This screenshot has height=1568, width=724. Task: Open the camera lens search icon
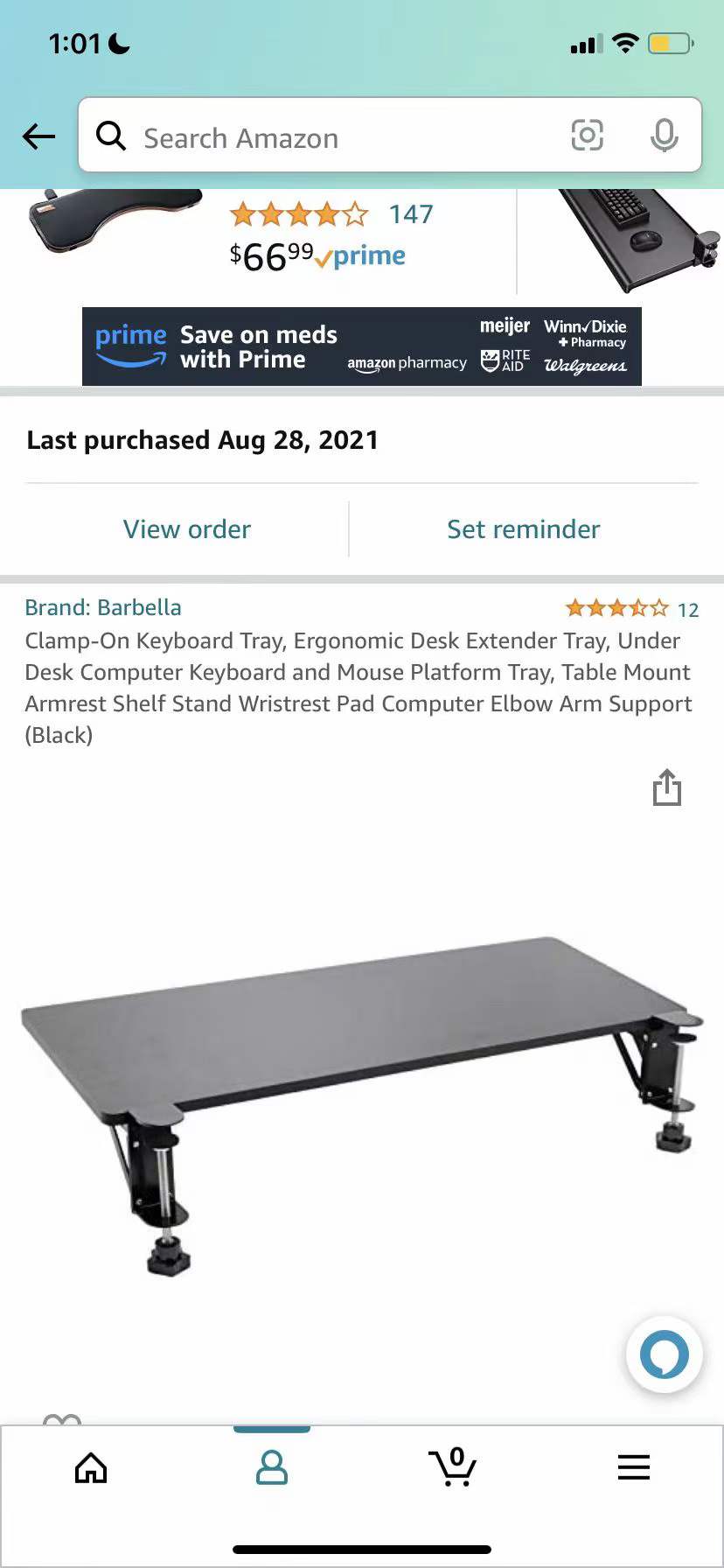click(x=587, y=136)
